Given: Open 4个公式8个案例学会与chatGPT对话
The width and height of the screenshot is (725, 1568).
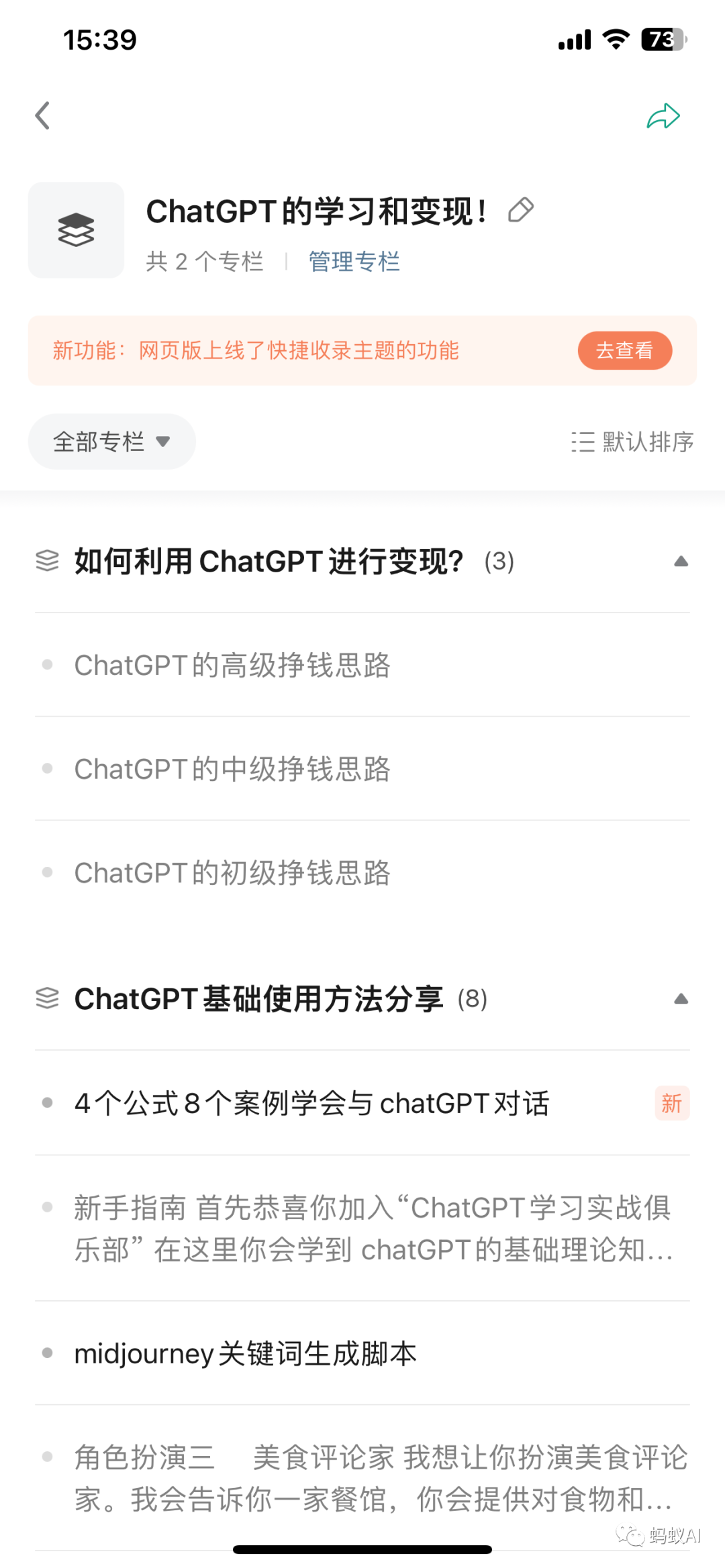Looking at the screenshot, I should pyautogui.click(x=312, y=1103).
